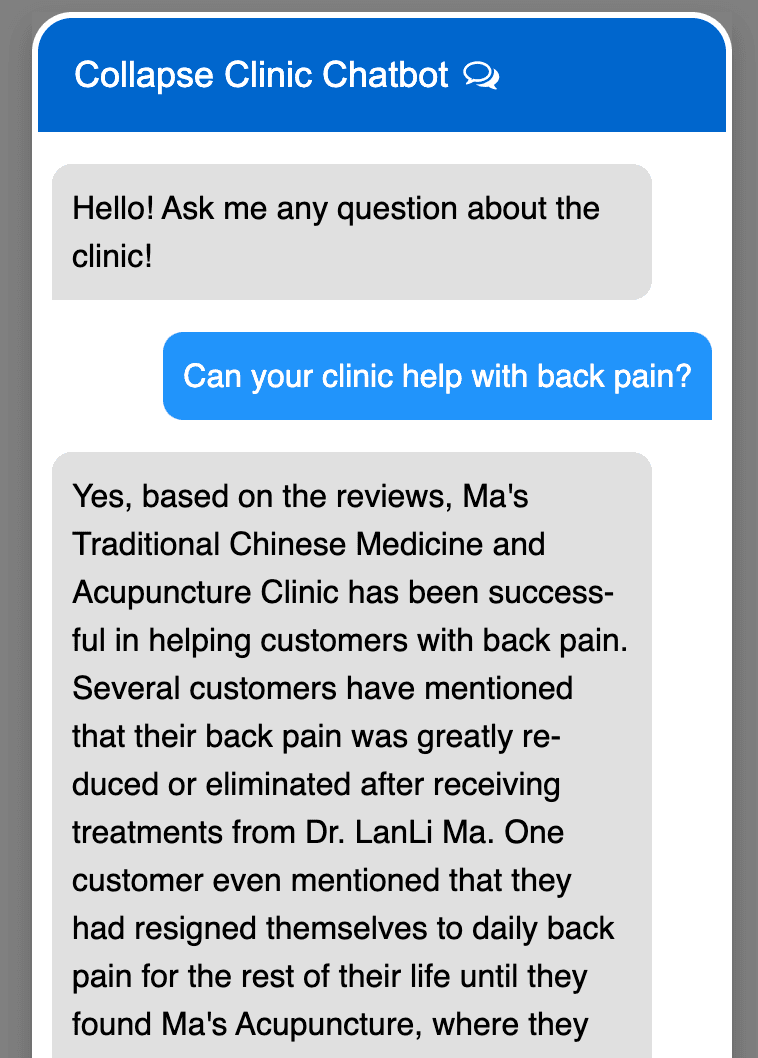Click the 'Hello! Ask me any question' text
Screen dimensions: 758x1058
[x=335, y=209]
